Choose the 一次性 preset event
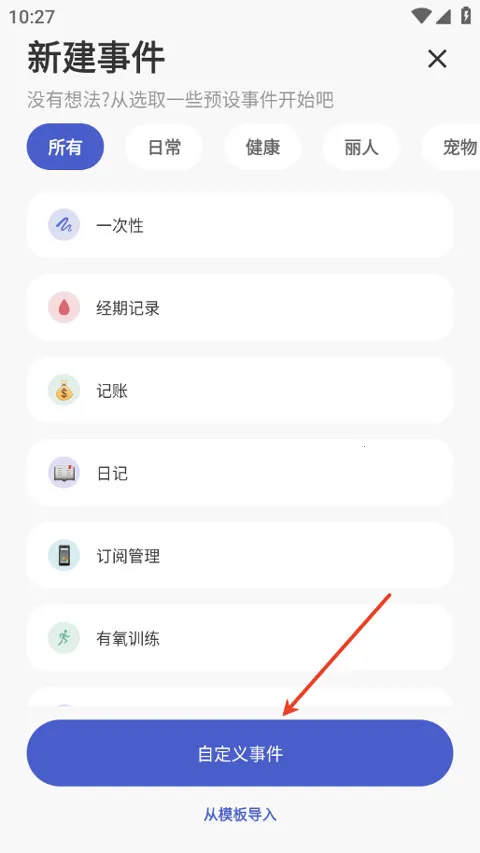 click(240, 225)
